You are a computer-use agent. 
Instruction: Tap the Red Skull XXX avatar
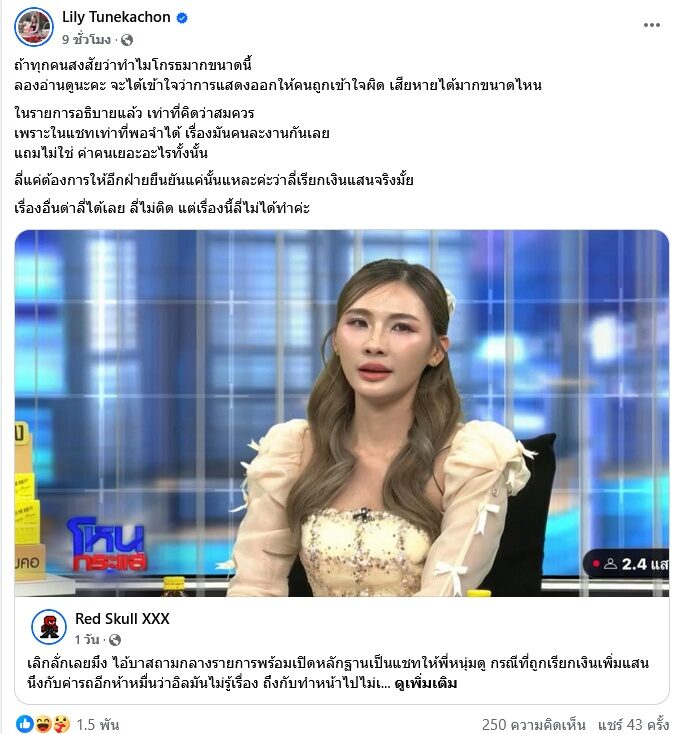point(48,628)
